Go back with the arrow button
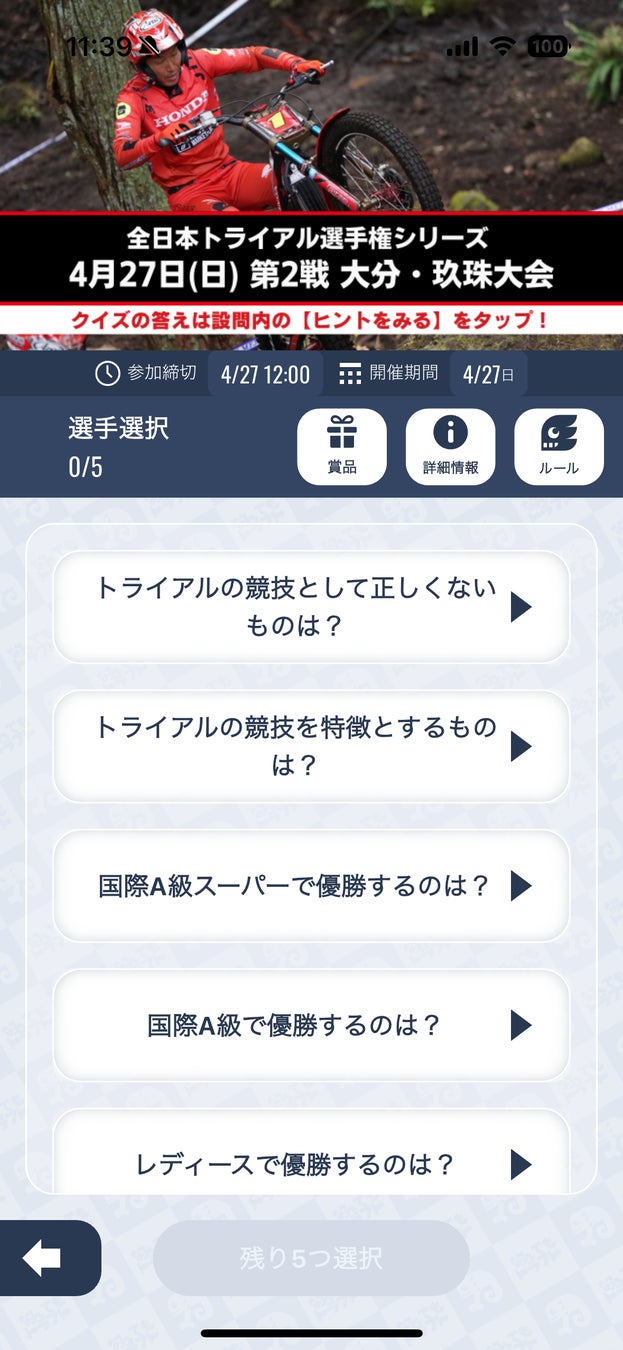The height and width of the screenshot is (1350, 623). [45, 1258]
